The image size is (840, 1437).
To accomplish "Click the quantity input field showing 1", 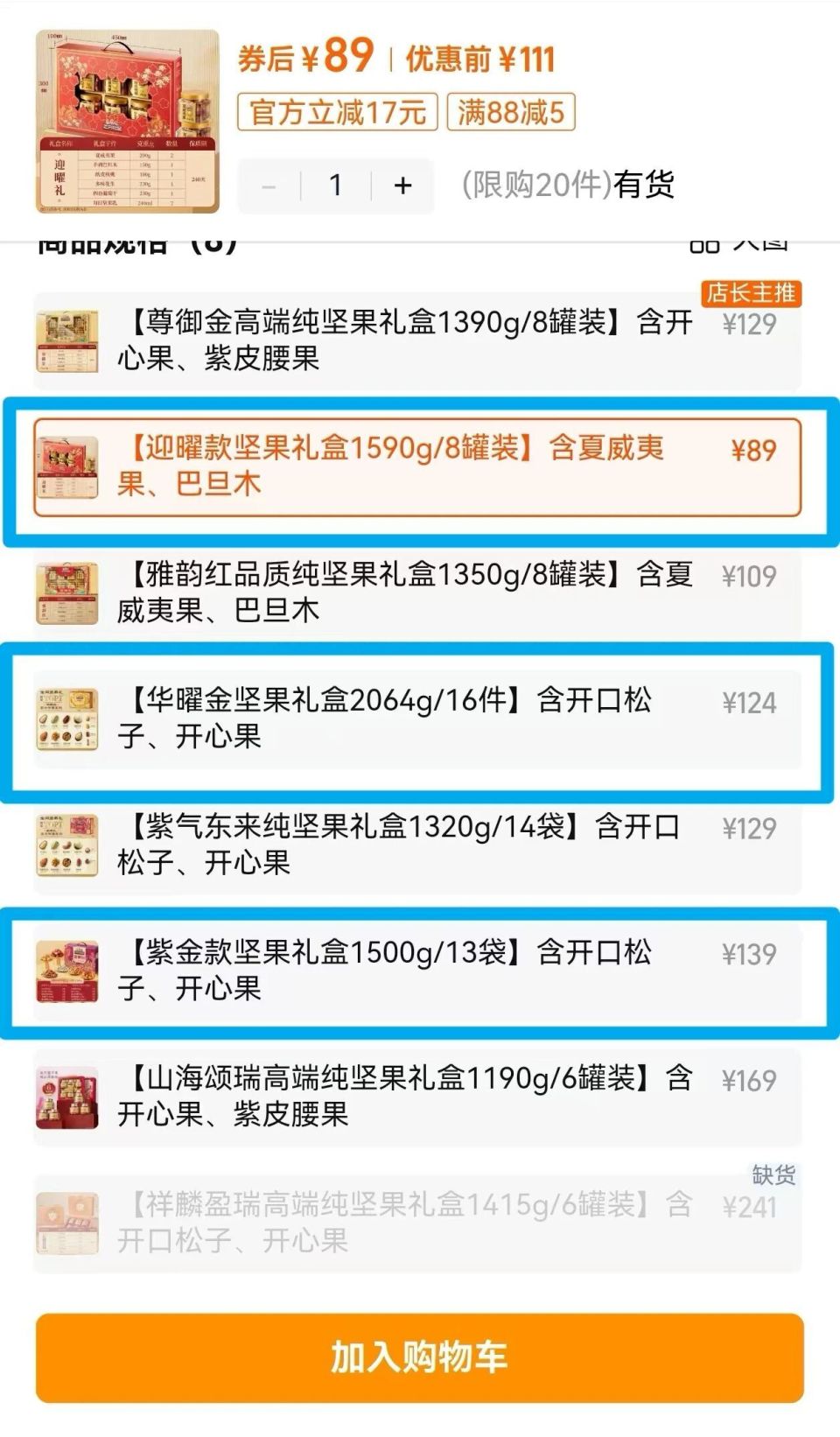I will [335, 185].
